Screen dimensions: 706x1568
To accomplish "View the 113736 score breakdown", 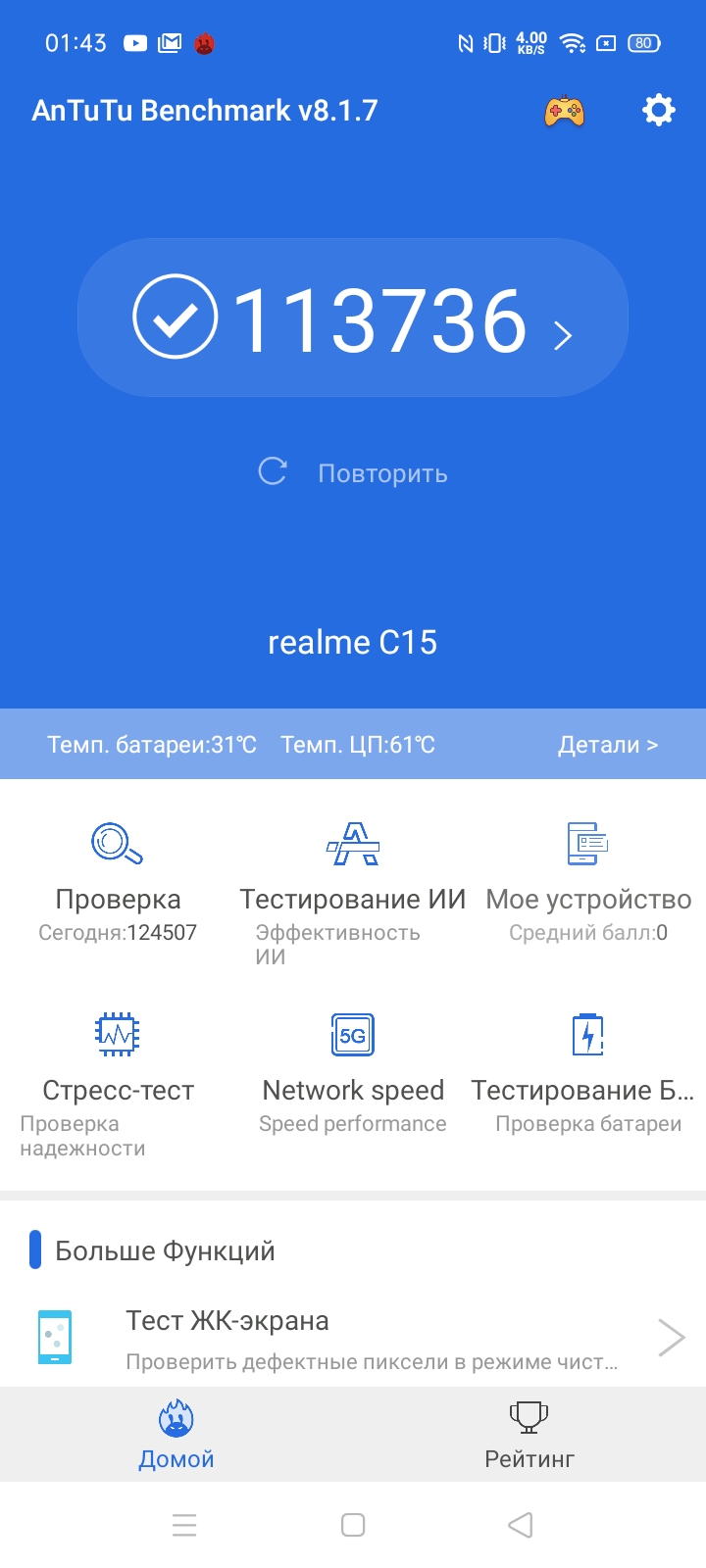I will 353,318.
